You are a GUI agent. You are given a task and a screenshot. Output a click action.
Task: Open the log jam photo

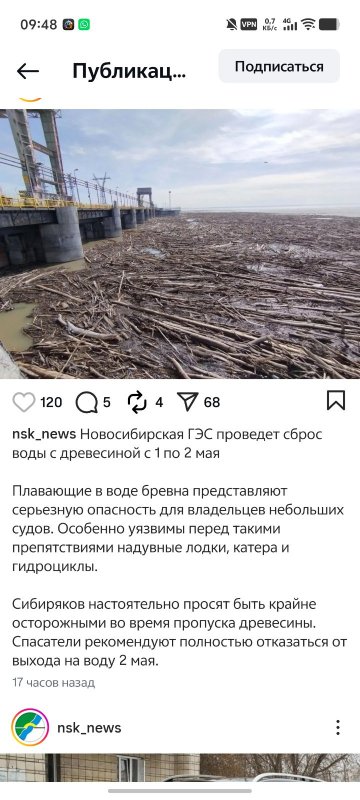coord(180,244)
